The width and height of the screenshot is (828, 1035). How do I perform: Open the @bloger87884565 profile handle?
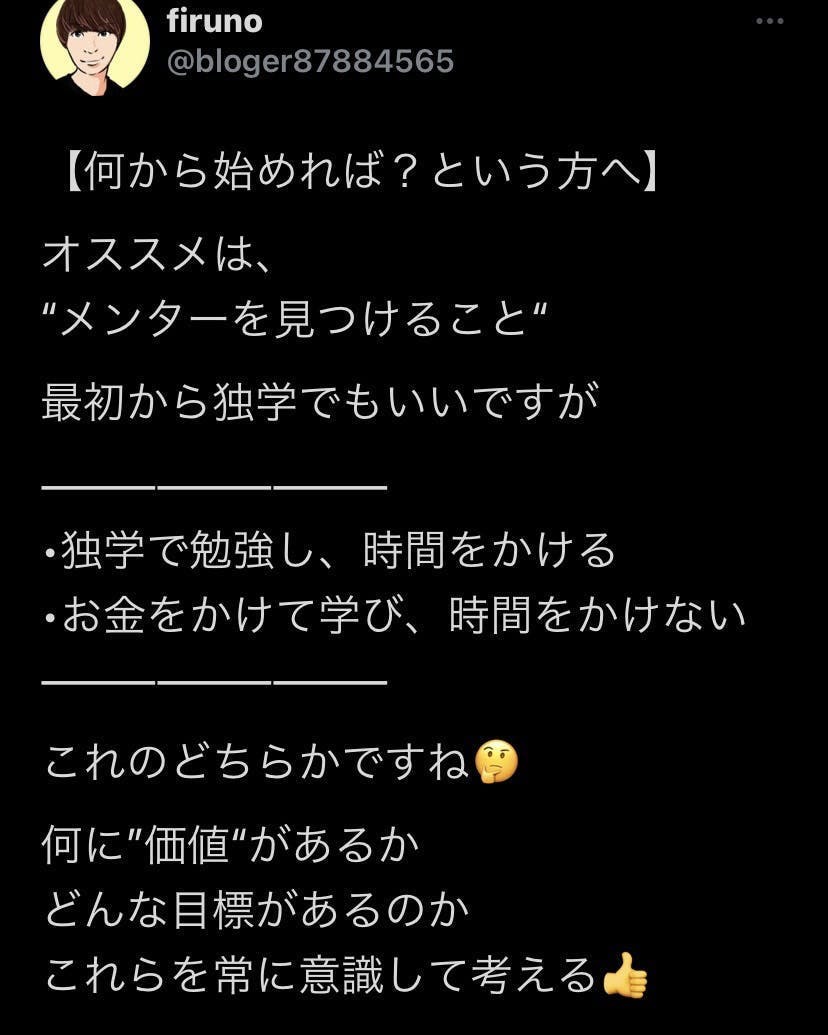pos(310,62)
